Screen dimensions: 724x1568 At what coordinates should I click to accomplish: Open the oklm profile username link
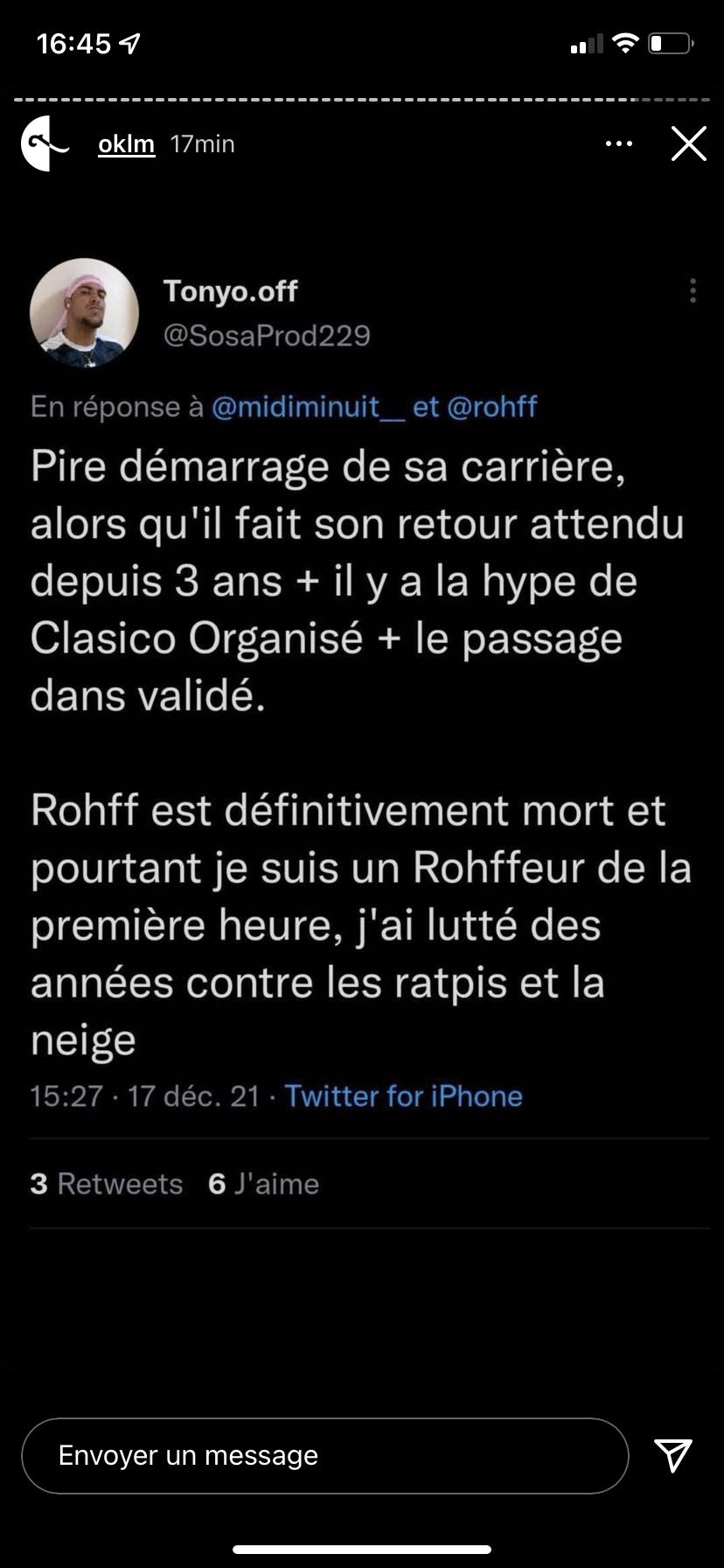(127, 143)
